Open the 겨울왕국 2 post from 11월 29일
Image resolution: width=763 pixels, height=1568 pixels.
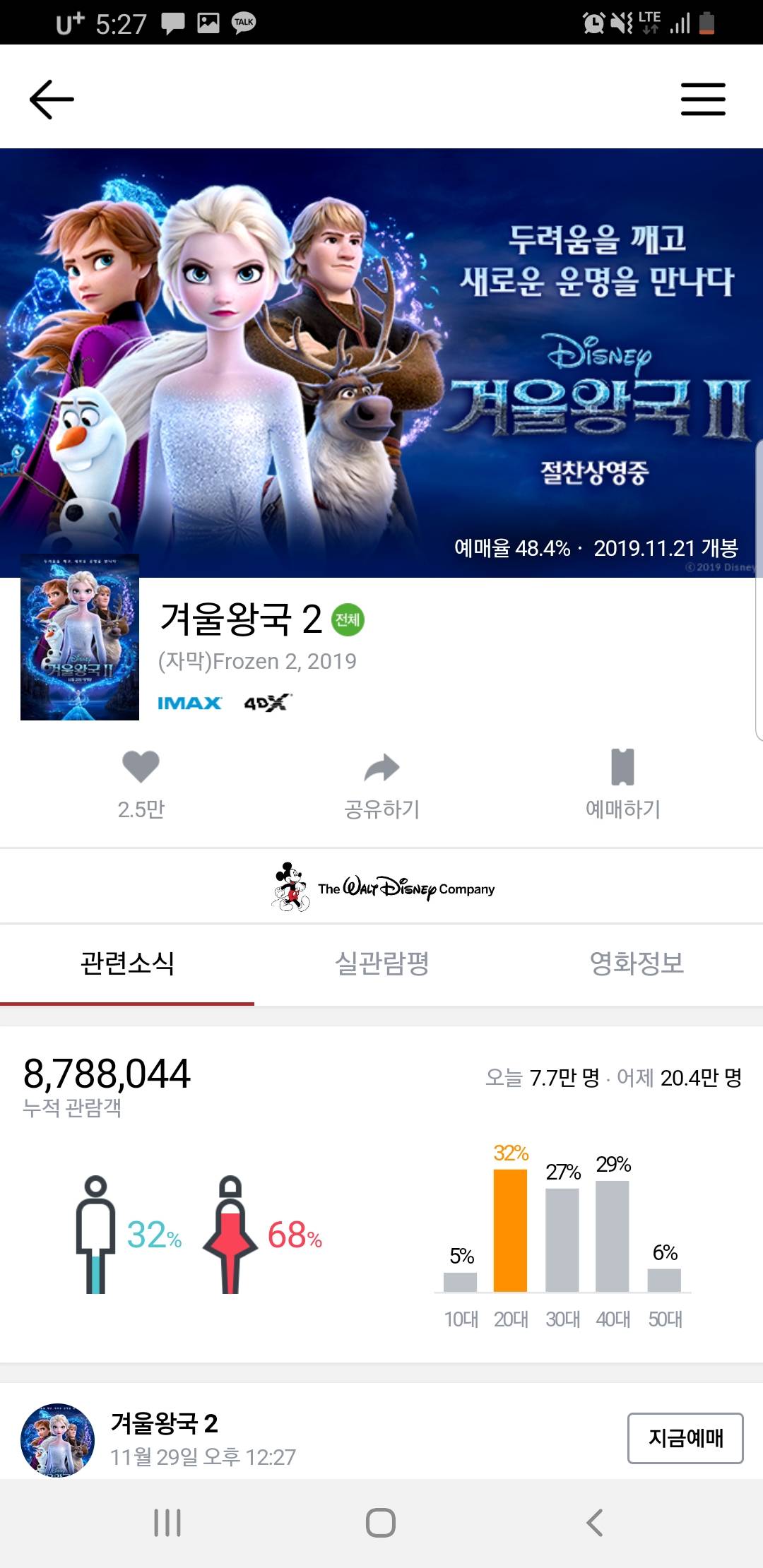(x=203, y=1439)
